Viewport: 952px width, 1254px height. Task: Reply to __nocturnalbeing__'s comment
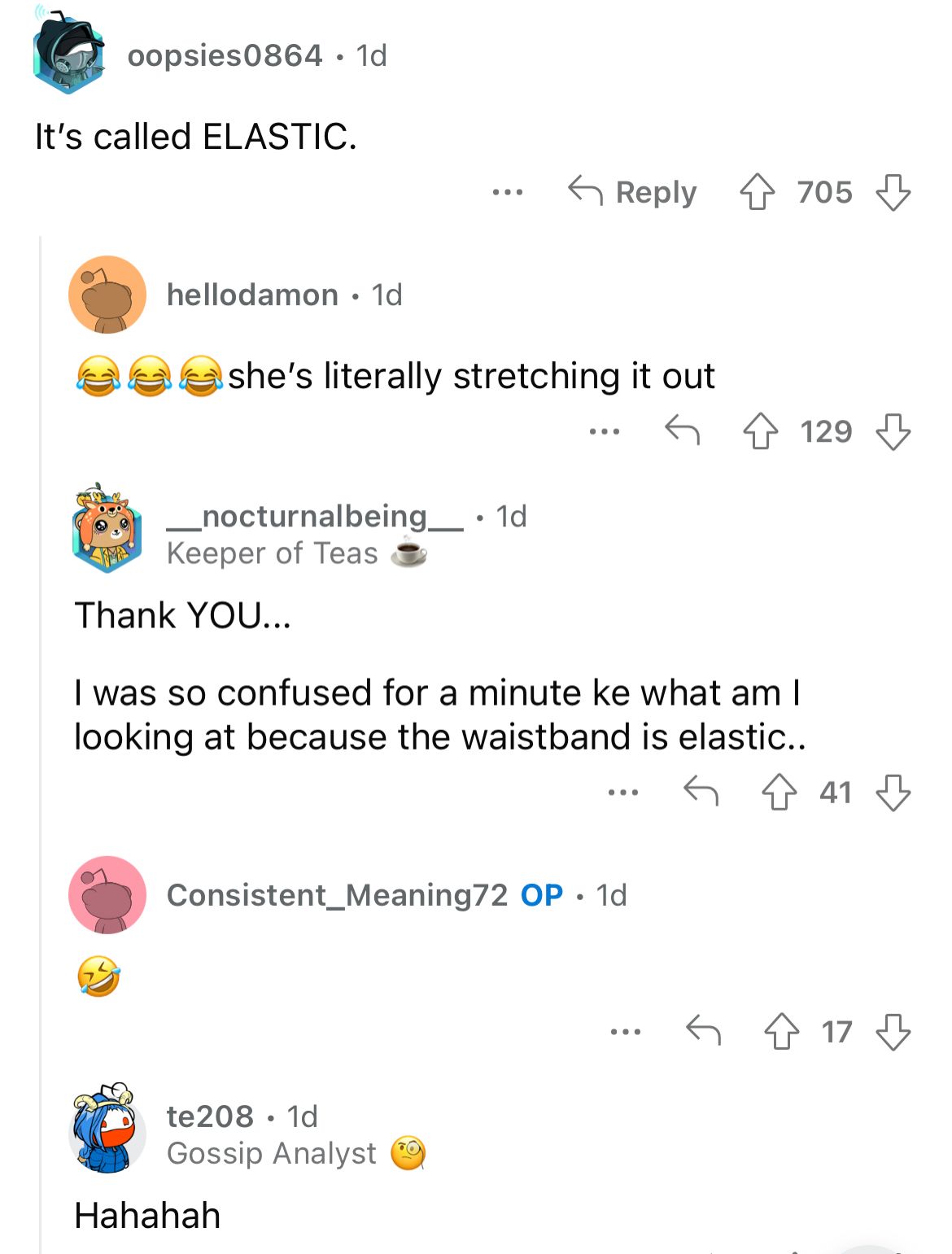click(x=701, y=791)
